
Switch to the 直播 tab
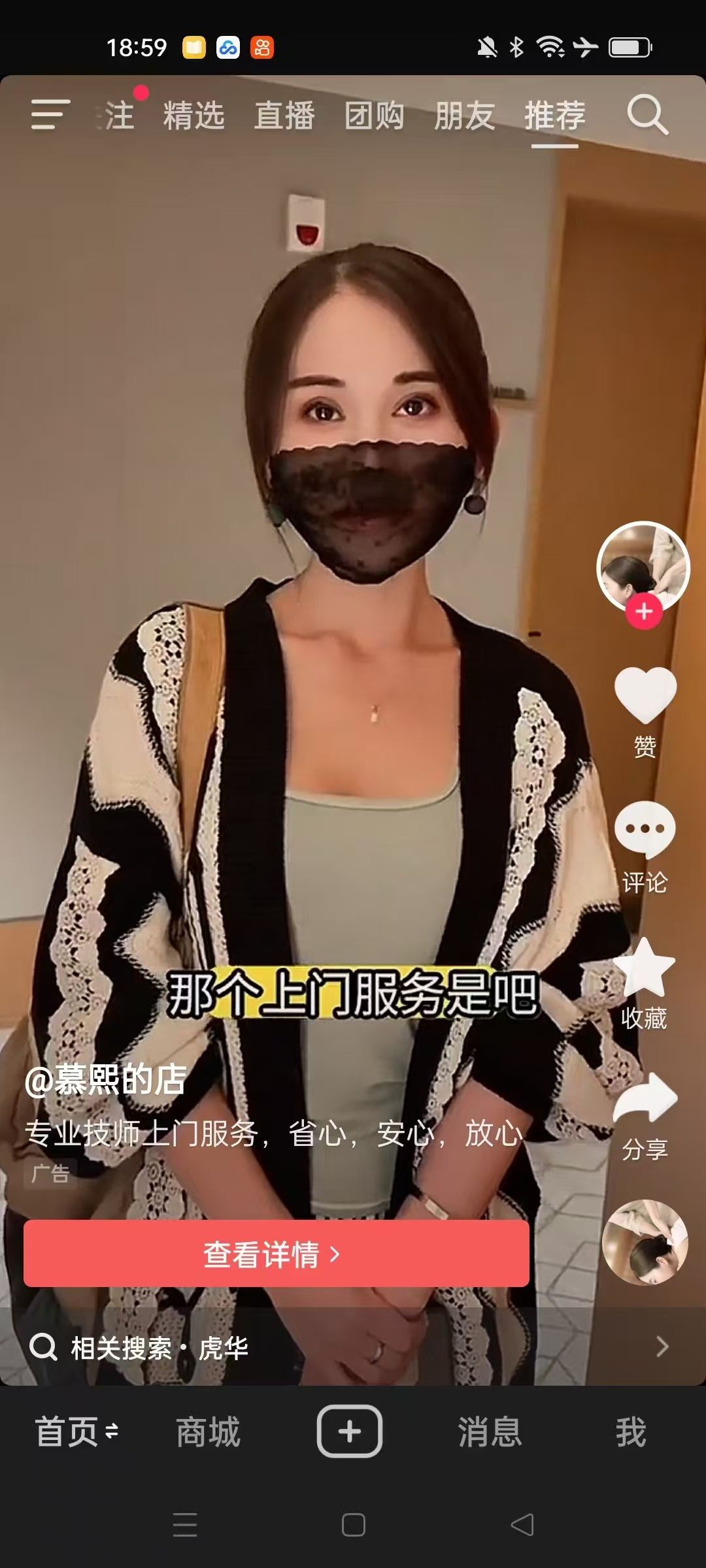coord(284,116)
